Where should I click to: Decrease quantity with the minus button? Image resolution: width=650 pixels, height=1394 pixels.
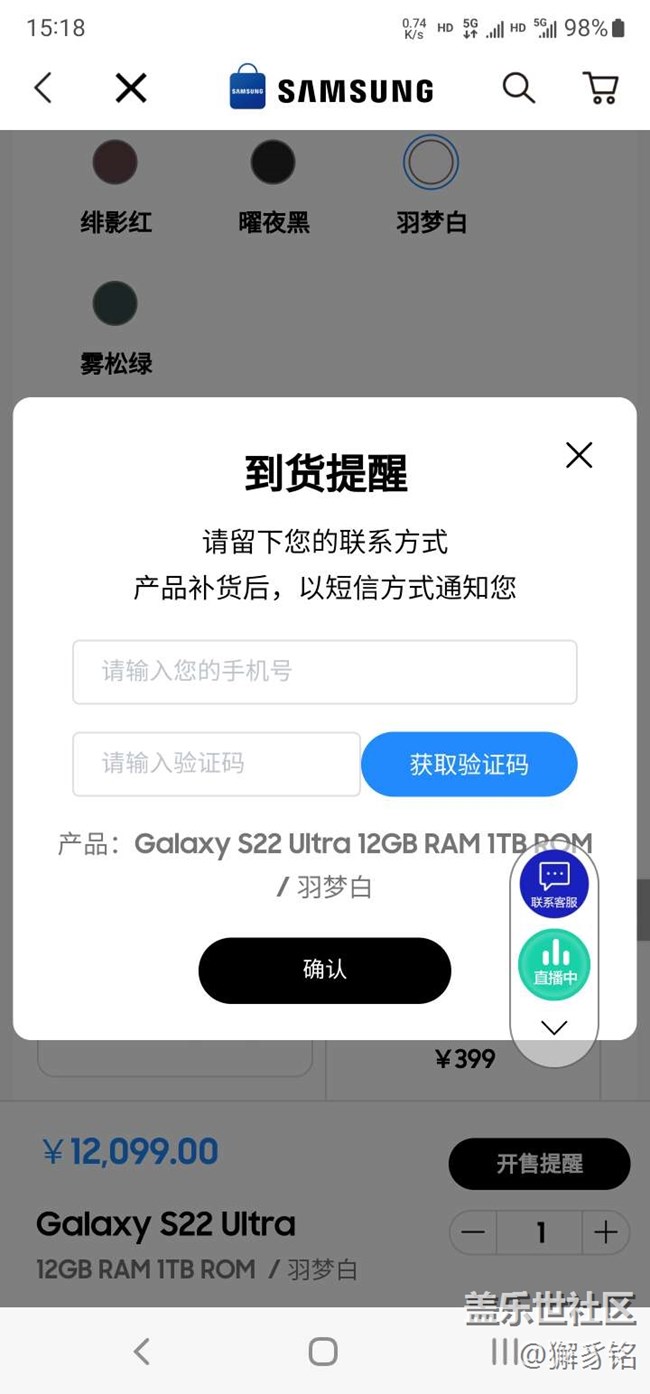[x=473, y=1233]
